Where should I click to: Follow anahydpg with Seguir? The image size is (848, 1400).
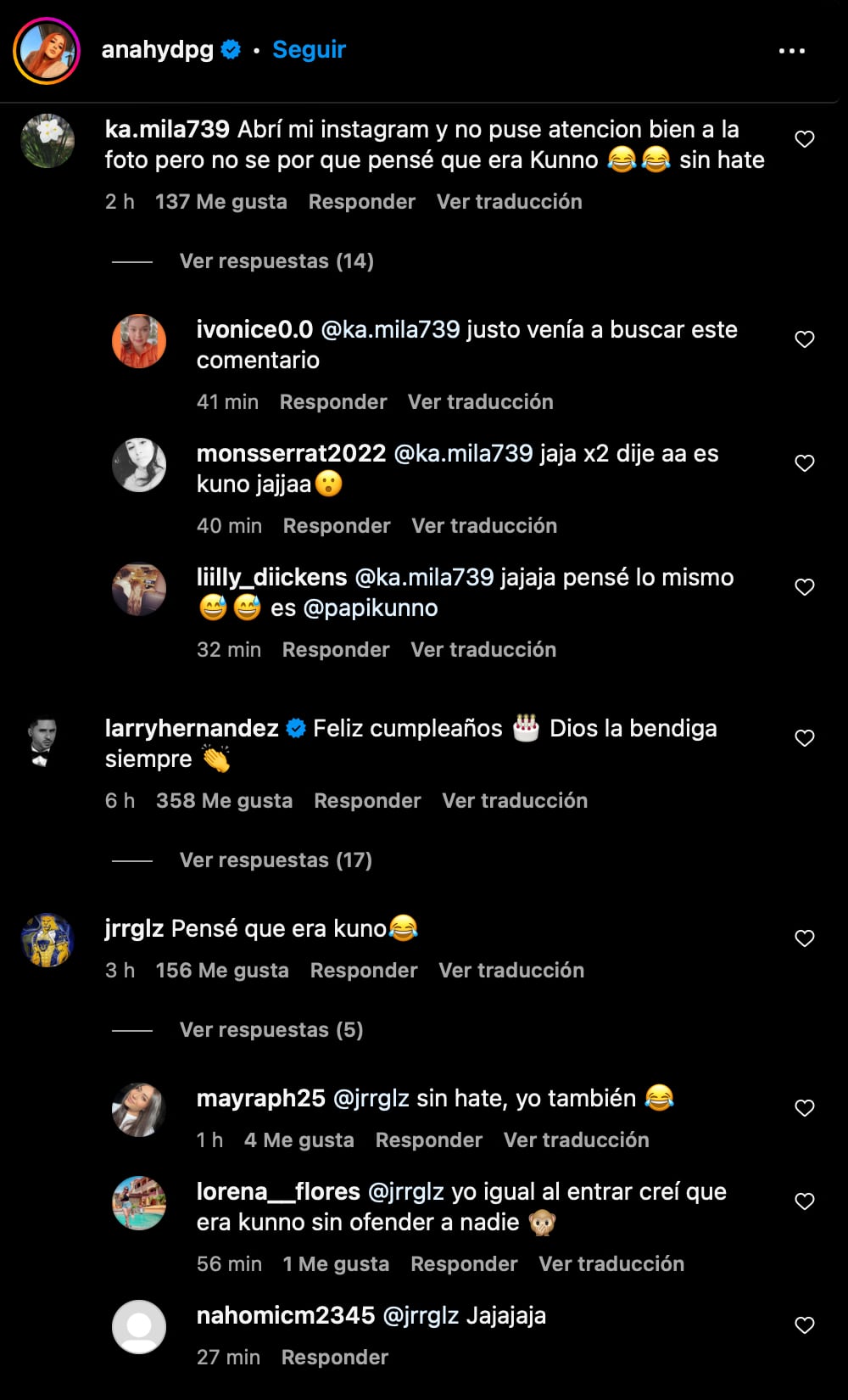pos(309,50)
